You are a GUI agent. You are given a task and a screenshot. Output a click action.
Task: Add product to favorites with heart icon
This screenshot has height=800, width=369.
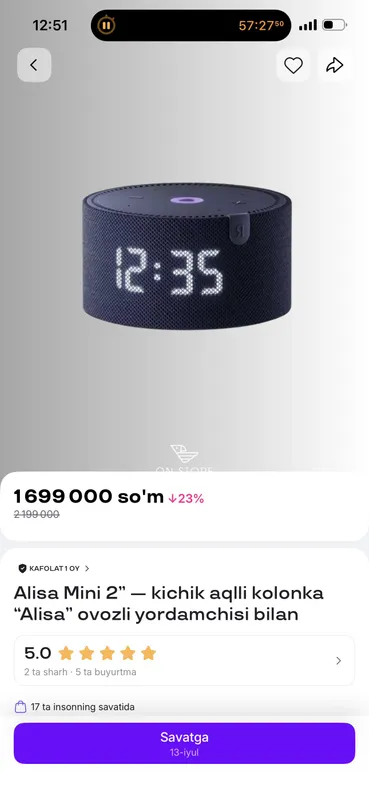coord(293,65)
